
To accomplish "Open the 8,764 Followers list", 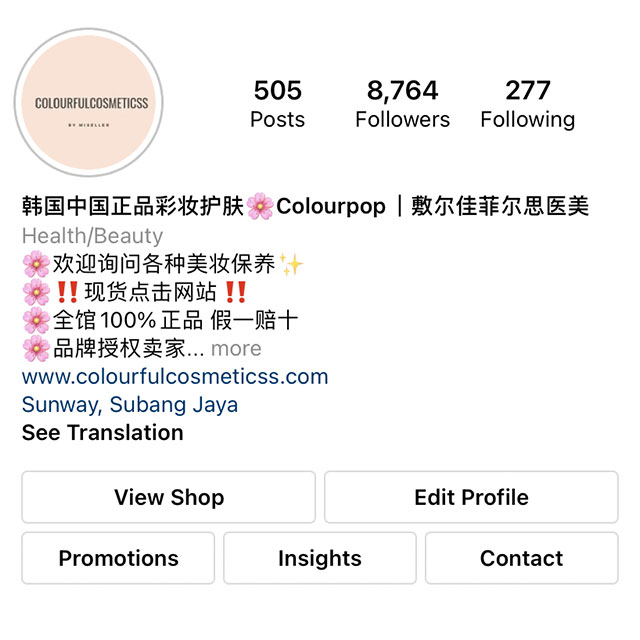I will [x=402, y=104].
